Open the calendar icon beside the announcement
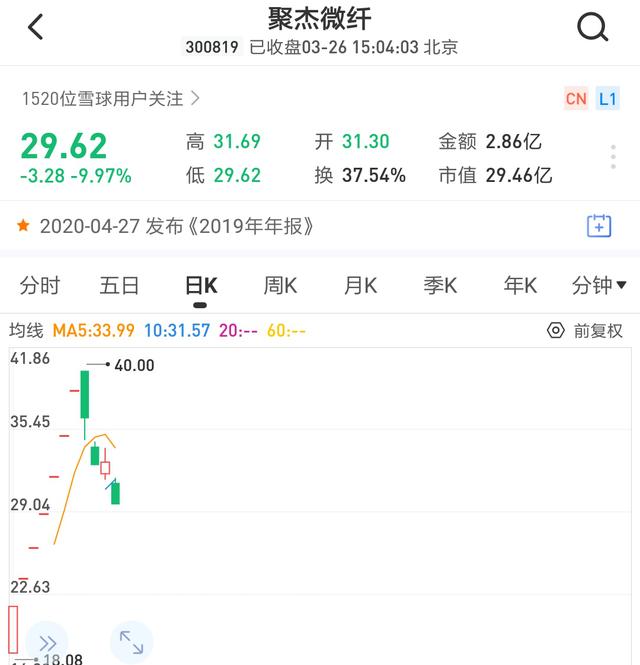 pyautogui.click(x=598, y=226)
